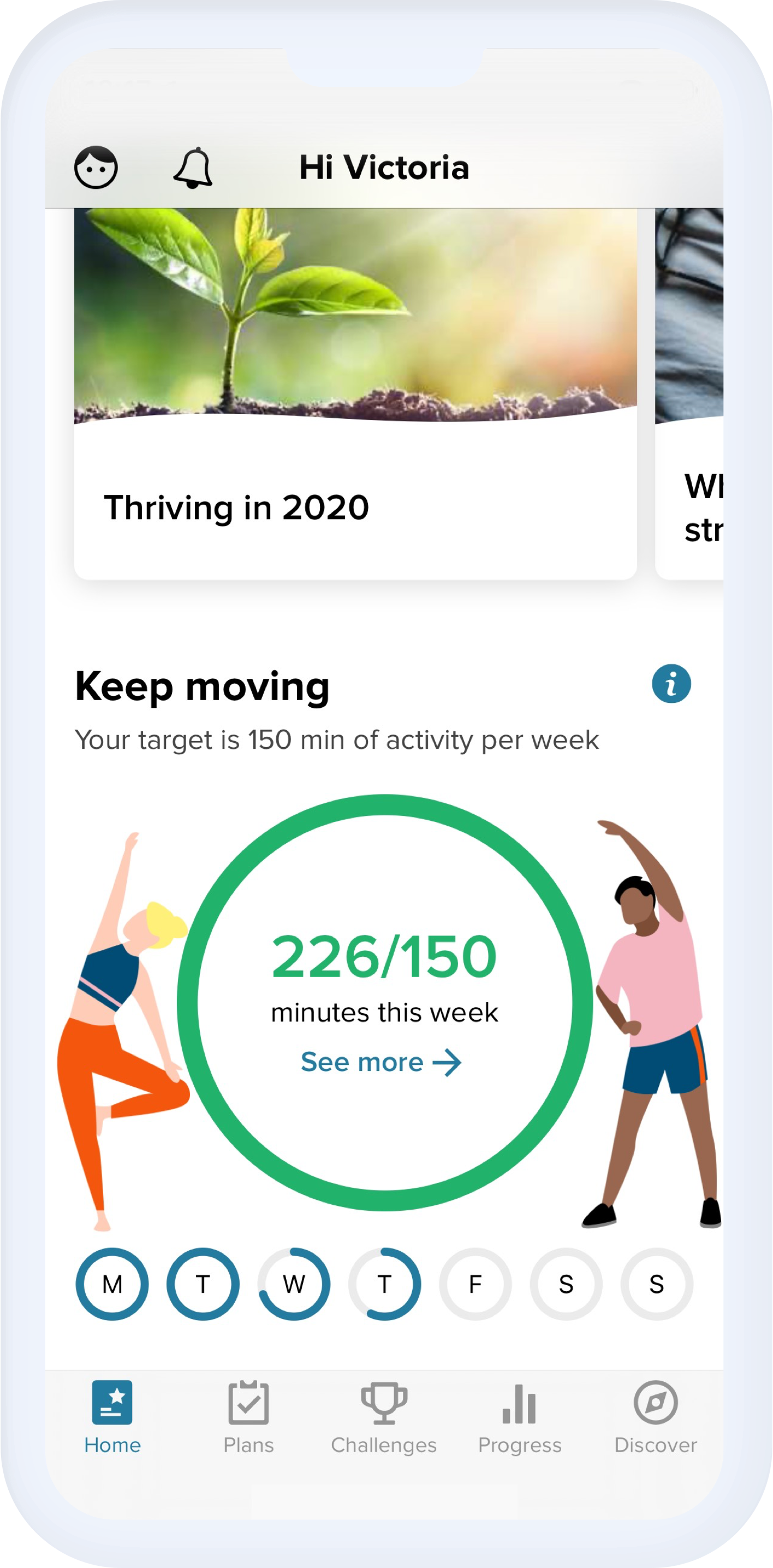Open the notifications bell

click(x=193, y=167)
